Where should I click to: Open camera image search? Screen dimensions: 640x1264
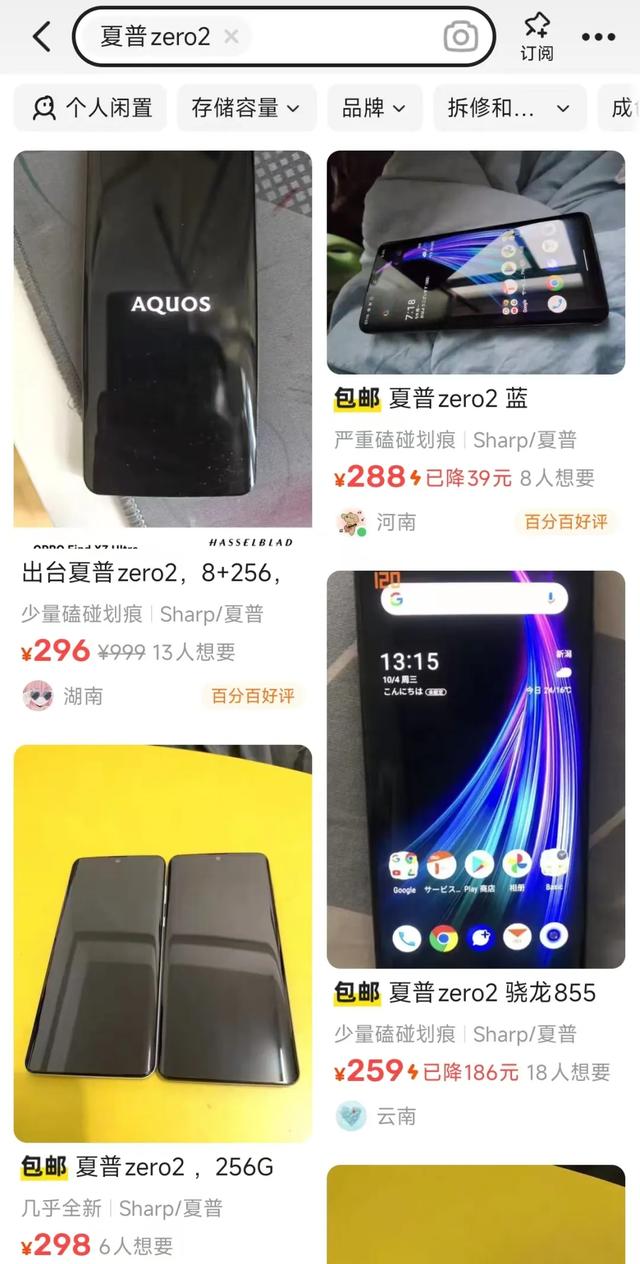[x=460, y=37]
